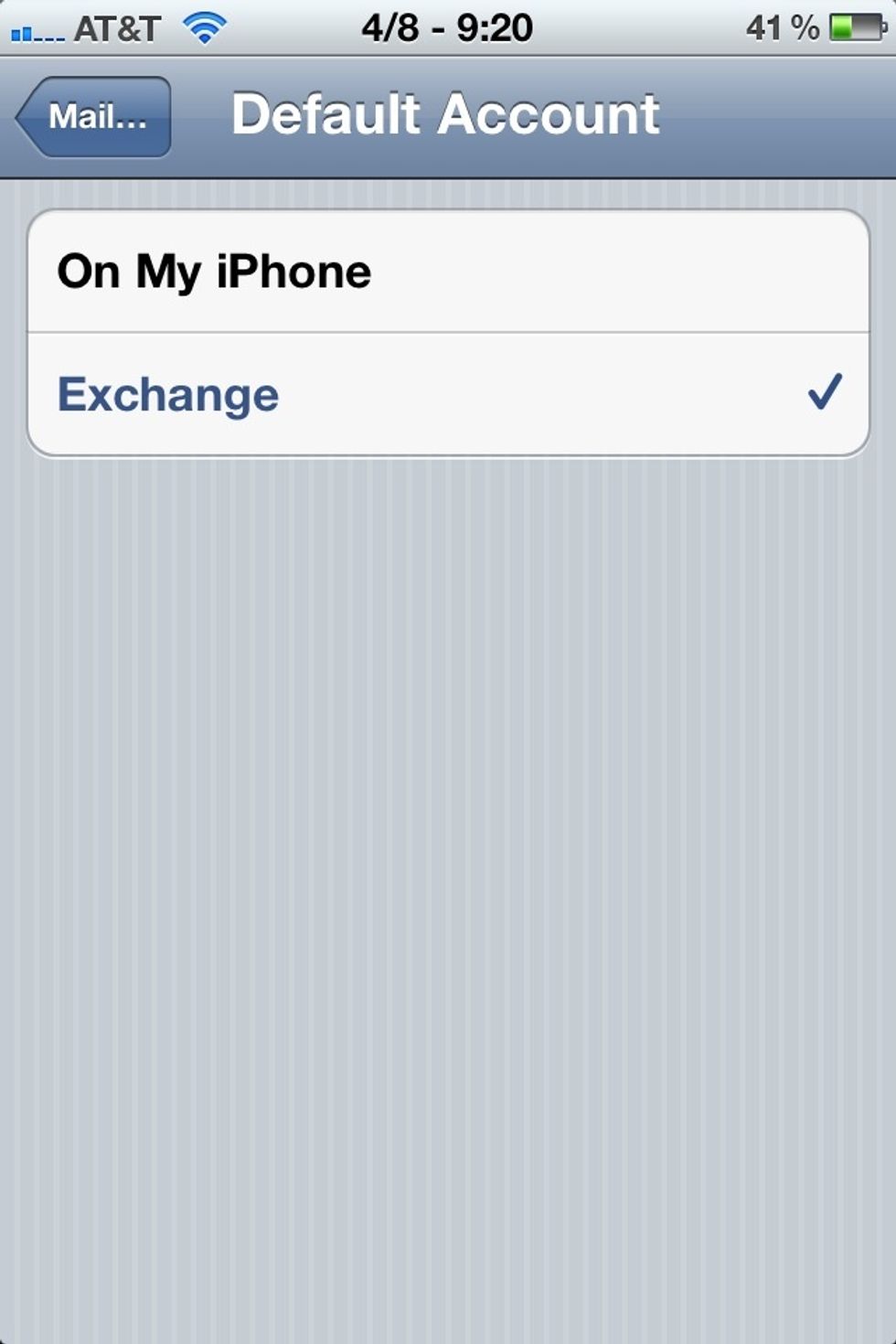Select On My iPhone as default account
Screen dimensions: 896x1344
[447, 272]
